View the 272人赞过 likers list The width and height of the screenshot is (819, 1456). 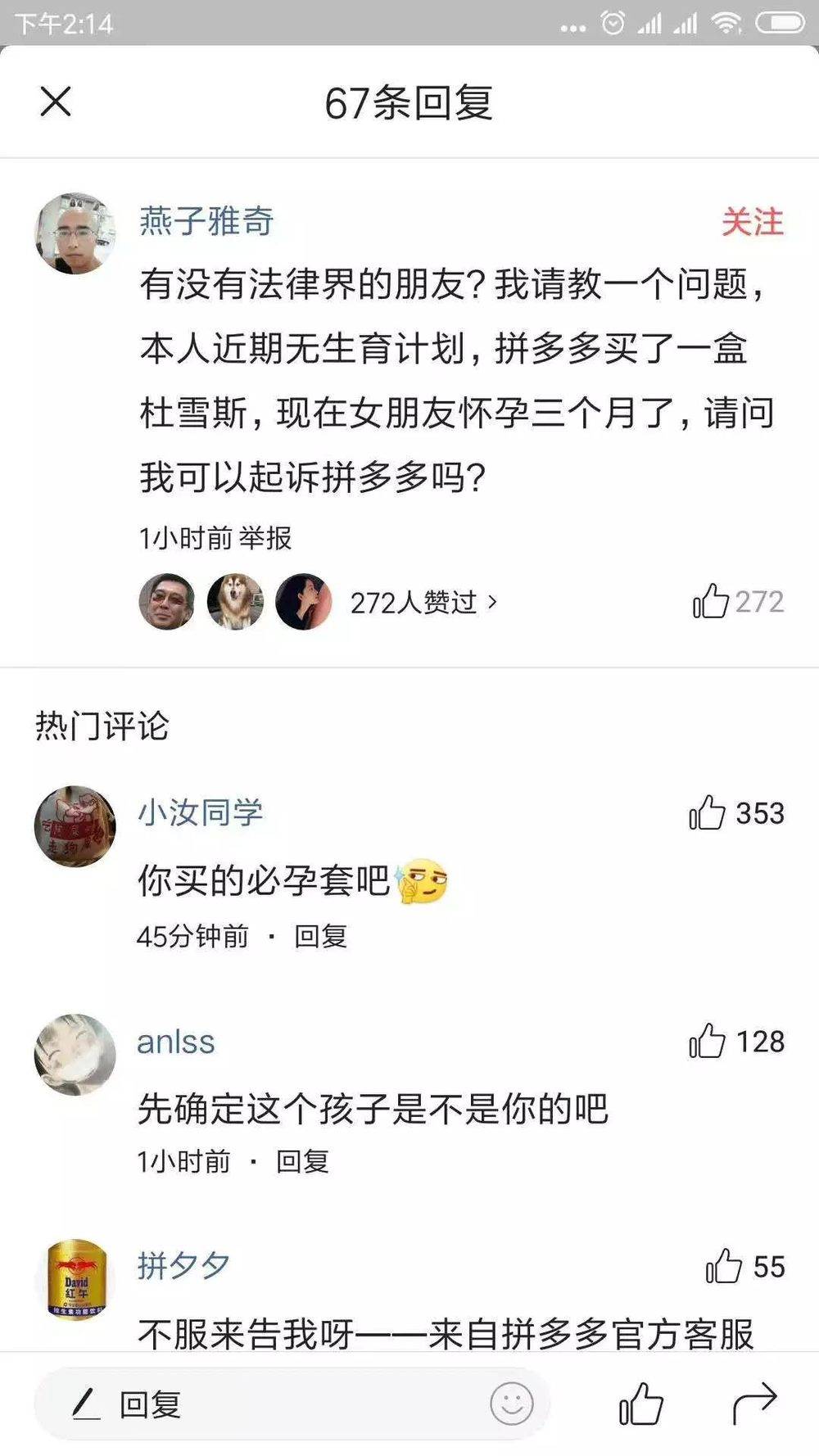pyautogui.click(x=423, y=603)
